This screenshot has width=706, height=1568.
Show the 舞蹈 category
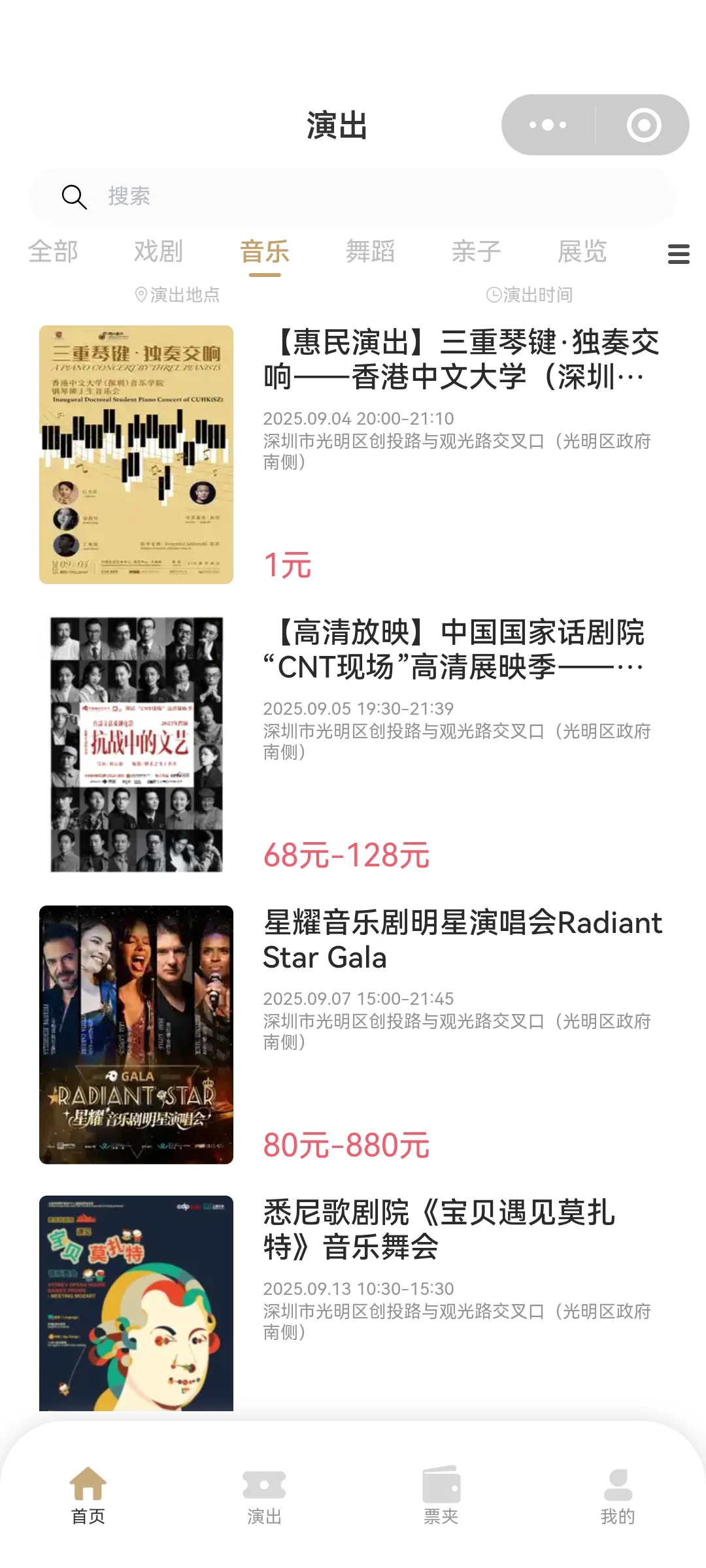(371, 252)
